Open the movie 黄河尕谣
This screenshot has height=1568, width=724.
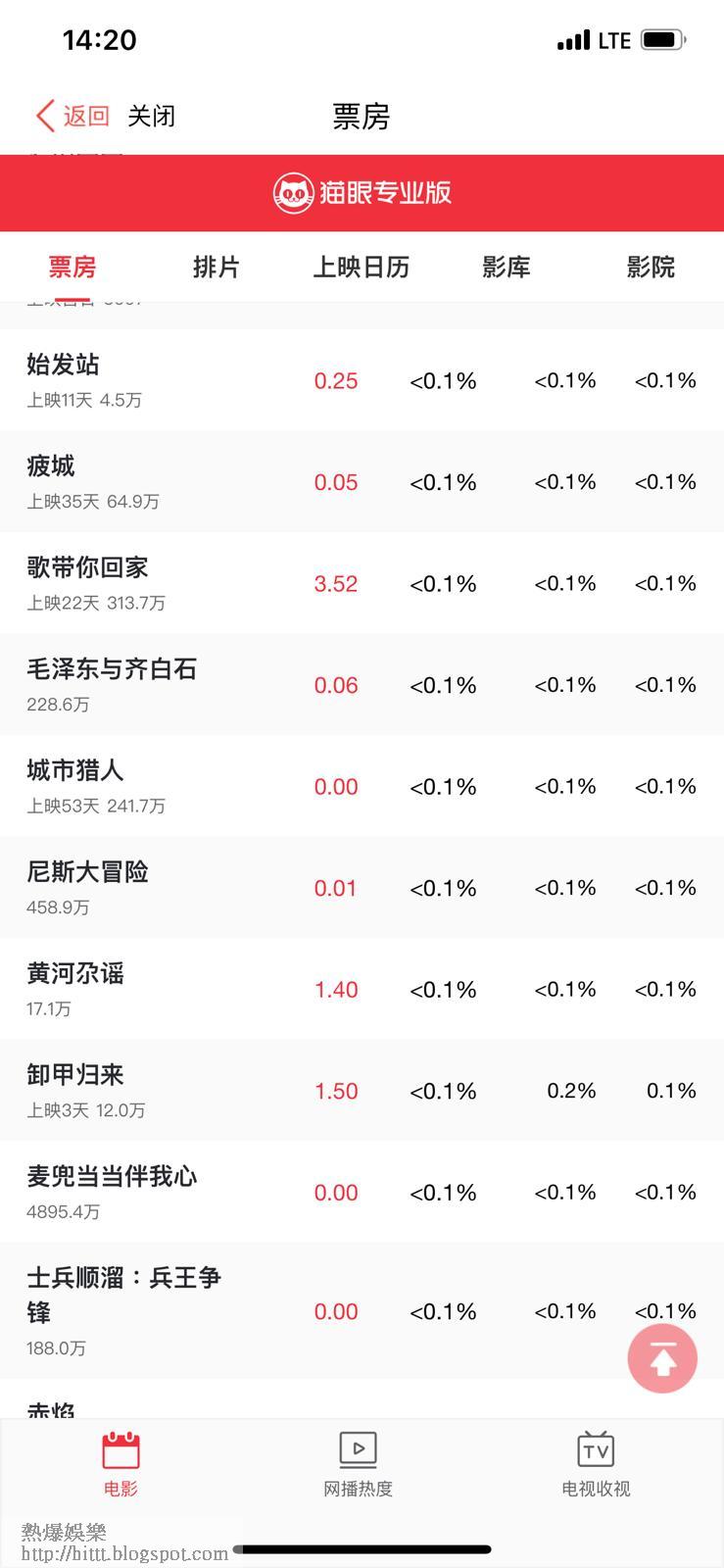coord(362,989)
